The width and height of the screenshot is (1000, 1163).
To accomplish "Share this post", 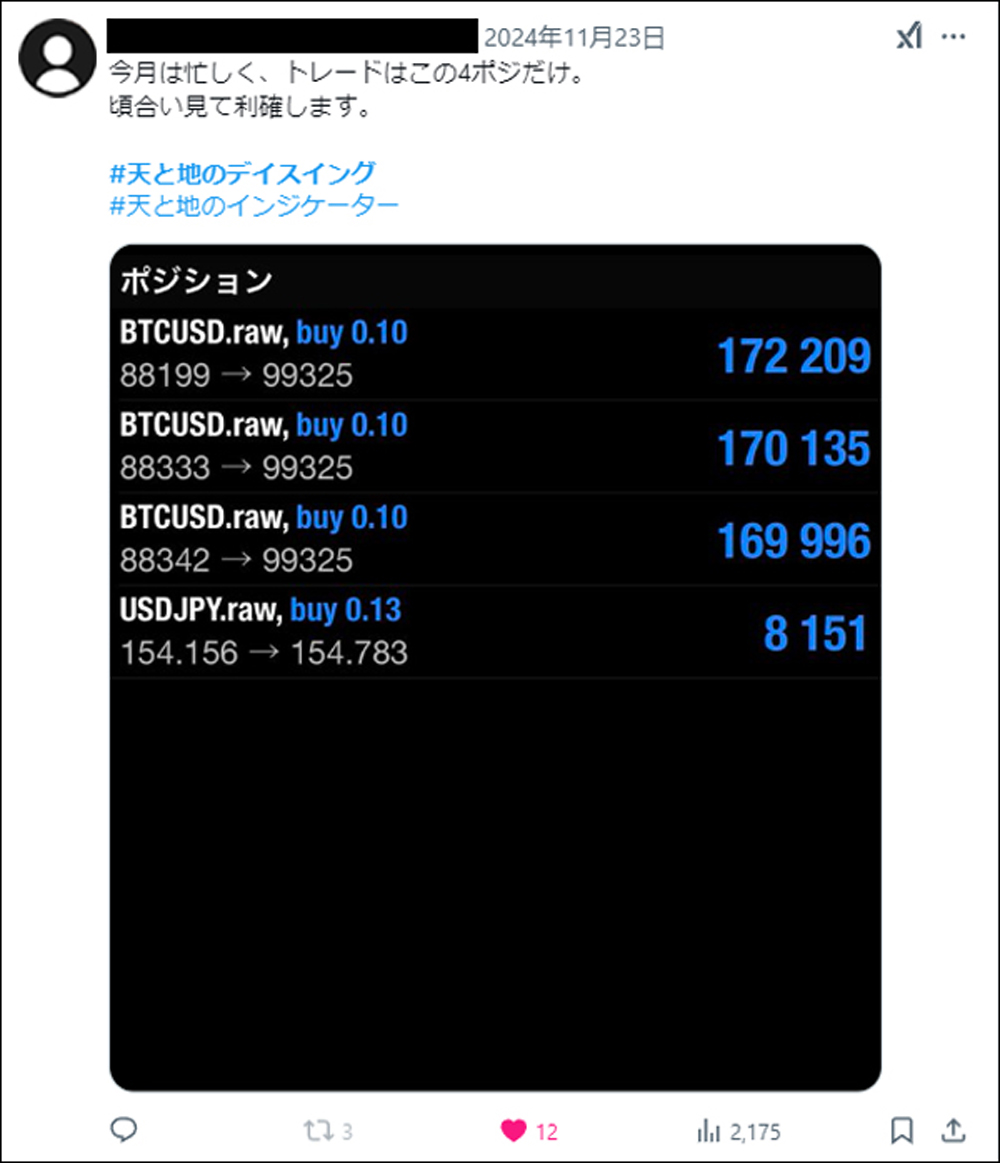I will pos(954,1130).
